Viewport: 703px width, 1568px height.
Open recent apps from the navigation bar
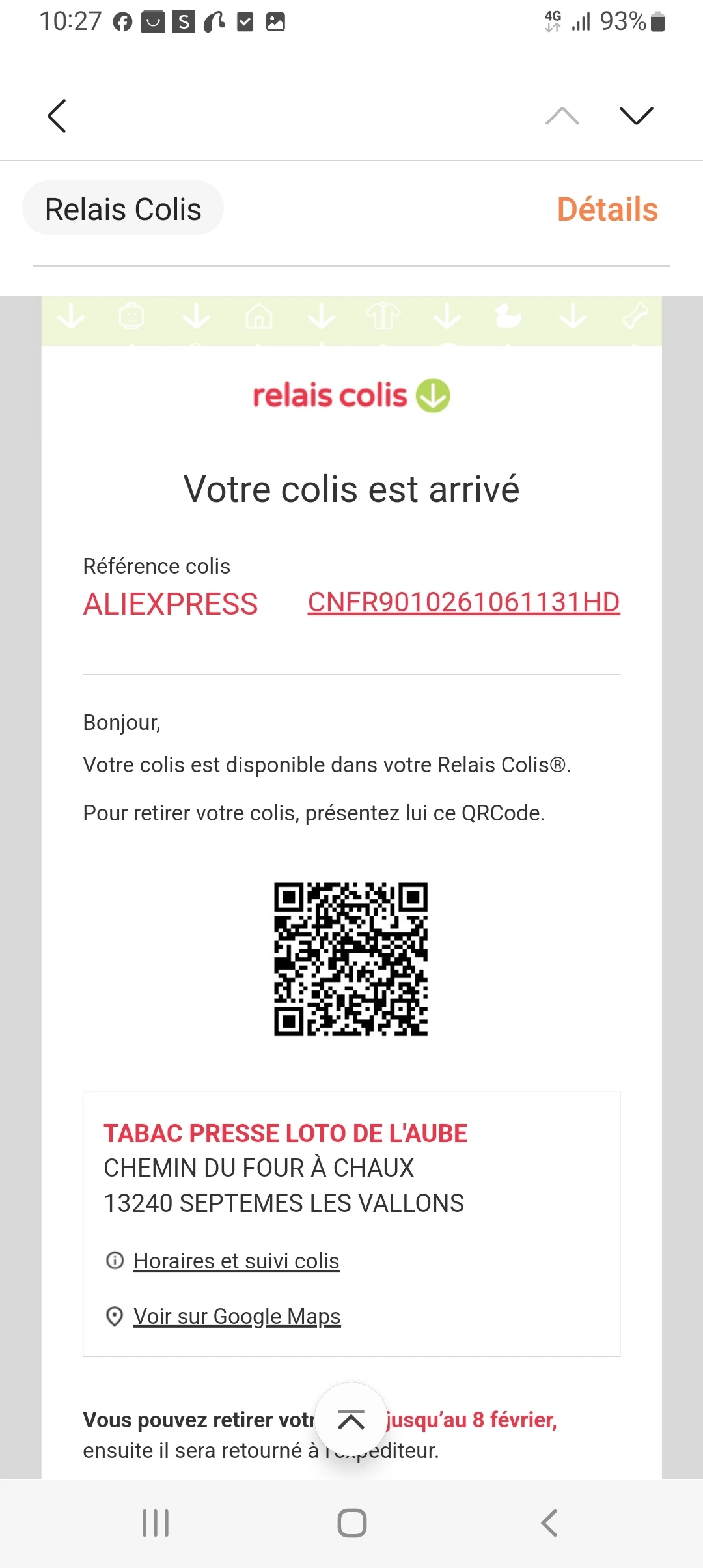click(x=156, y=1523)
